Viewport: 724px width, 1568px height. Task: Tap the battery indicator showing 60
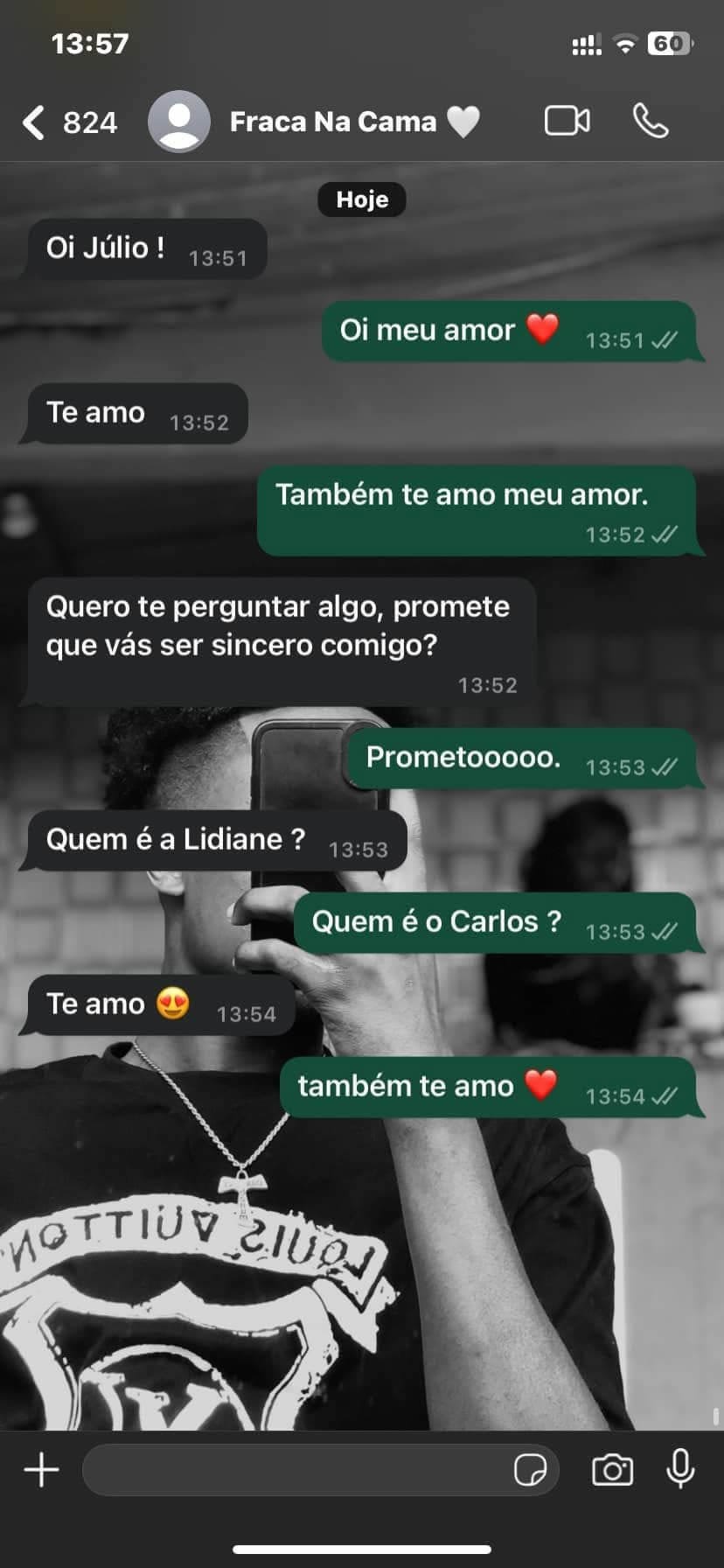coord(669,42)
